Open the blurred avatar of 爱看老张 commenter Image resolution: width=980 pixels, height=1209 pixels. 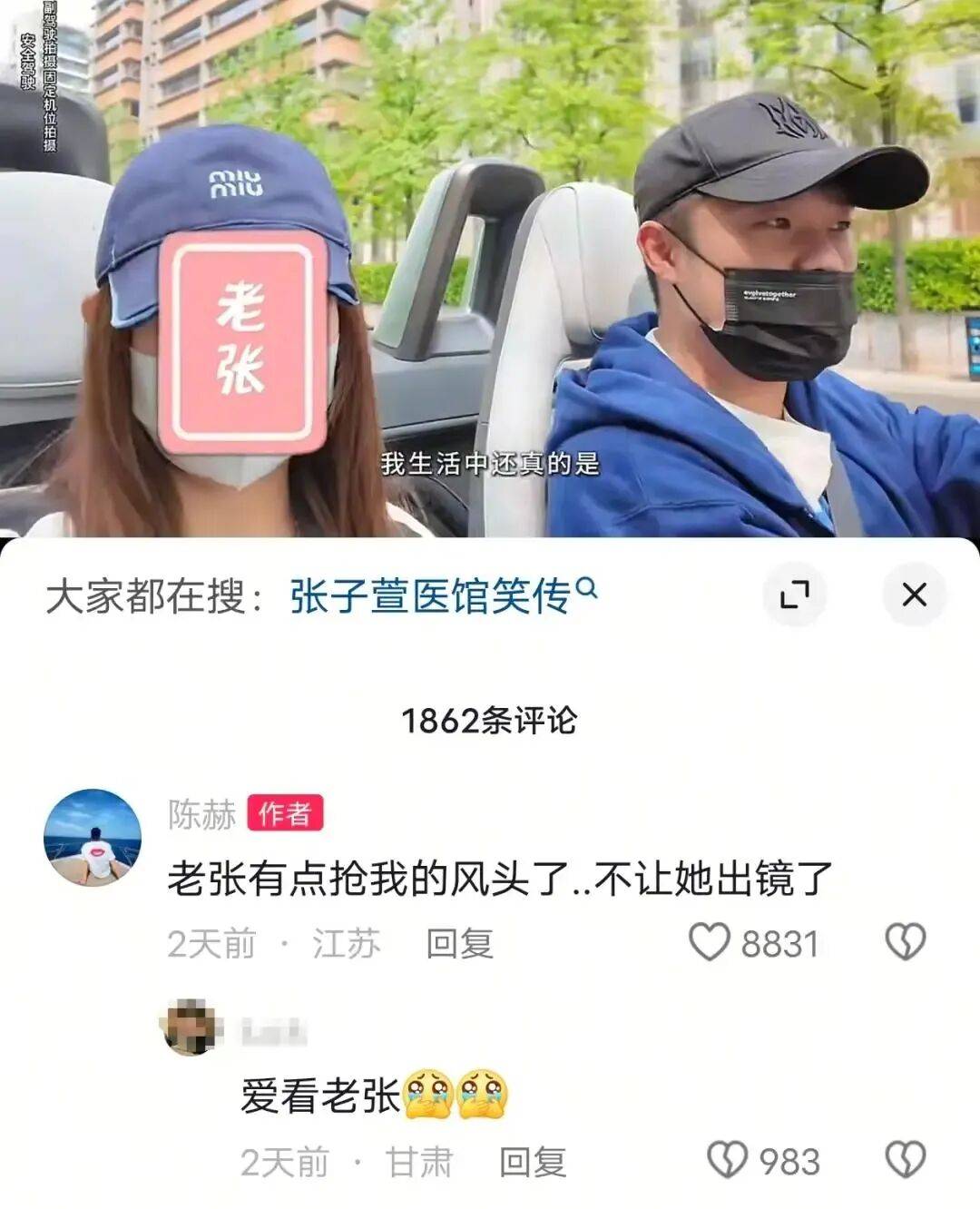pyautogui.click(x=190, y=1027)
